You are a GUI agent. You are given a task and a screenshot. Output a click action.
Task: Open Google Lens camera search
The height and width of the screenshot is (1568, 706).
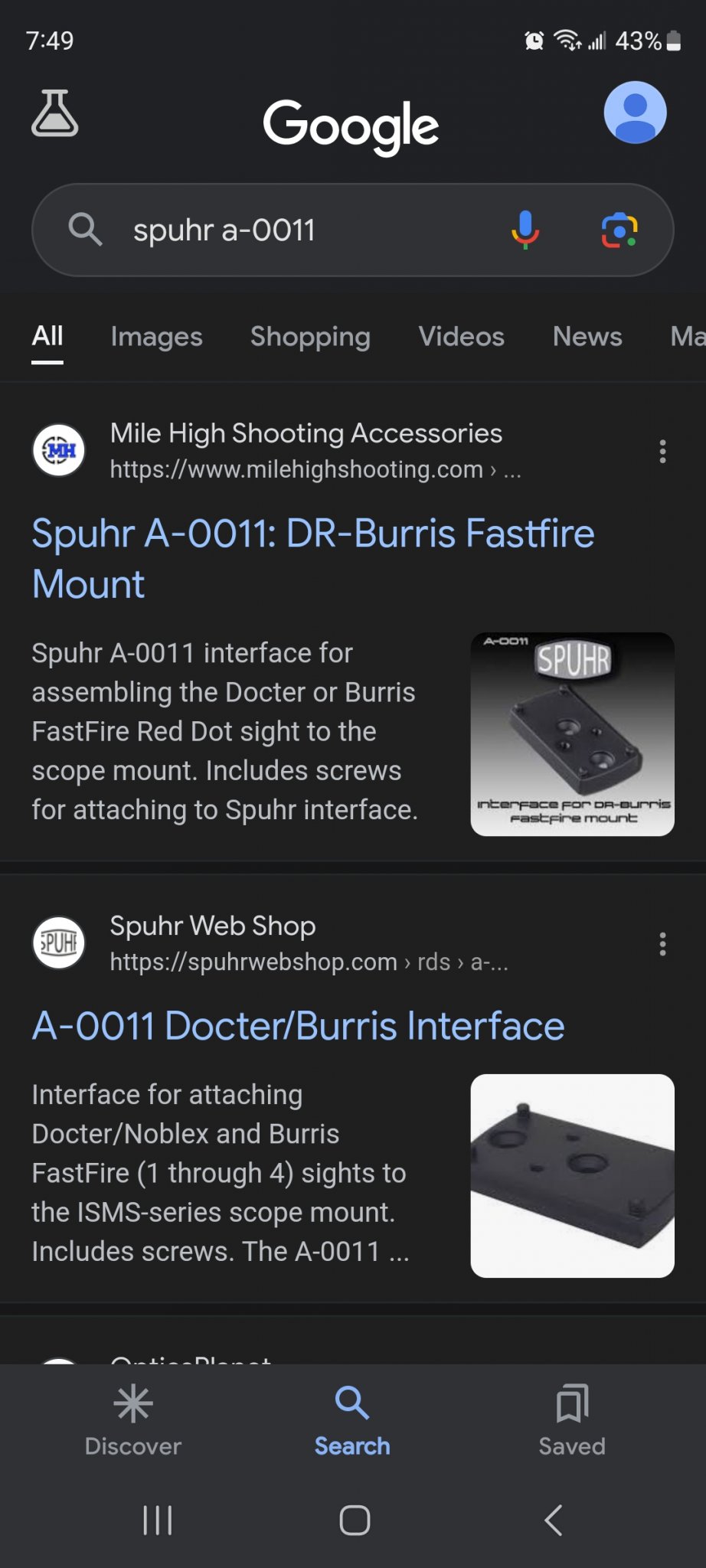pyautogui.click(x=619, y=230)
